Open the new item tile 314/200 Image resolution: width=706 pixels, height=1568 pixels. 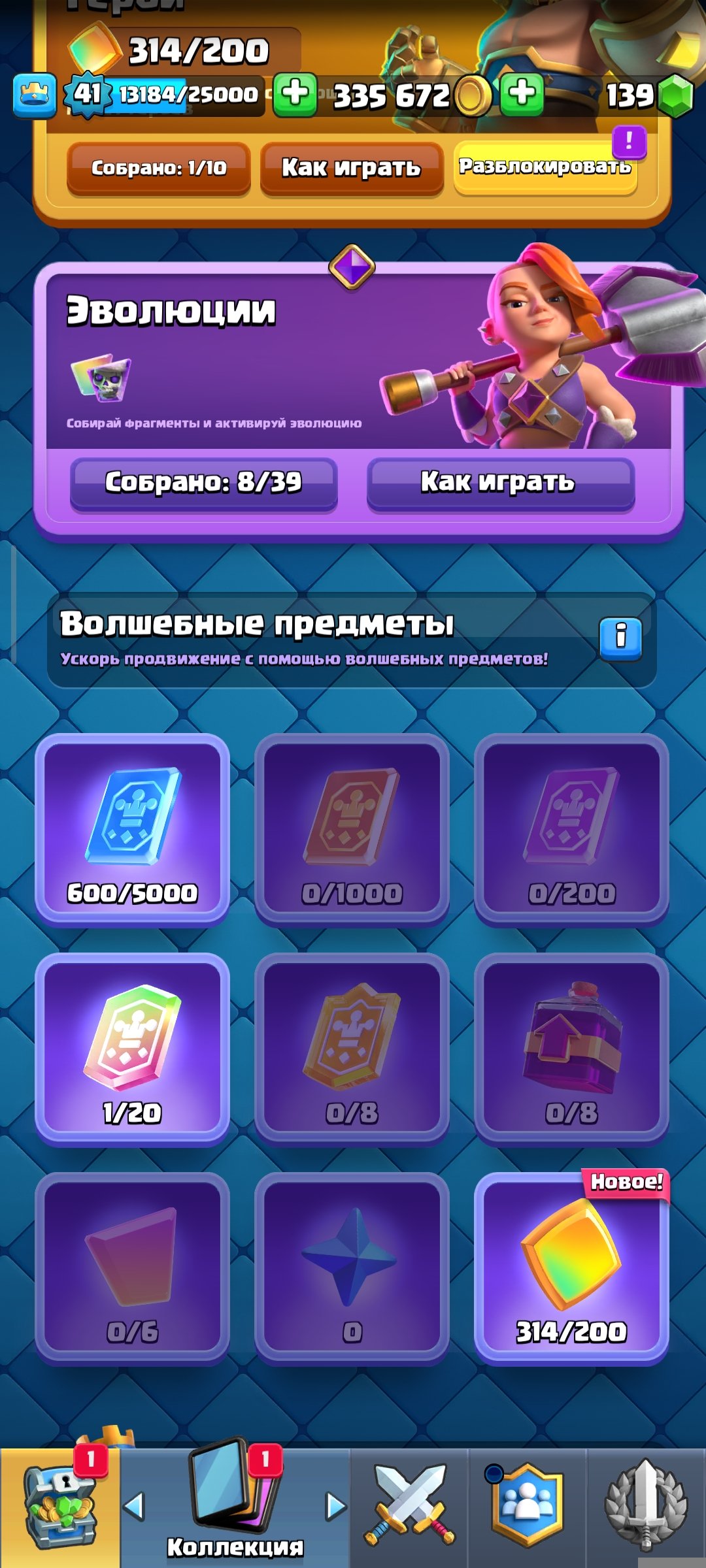(x=571, y=1267)
